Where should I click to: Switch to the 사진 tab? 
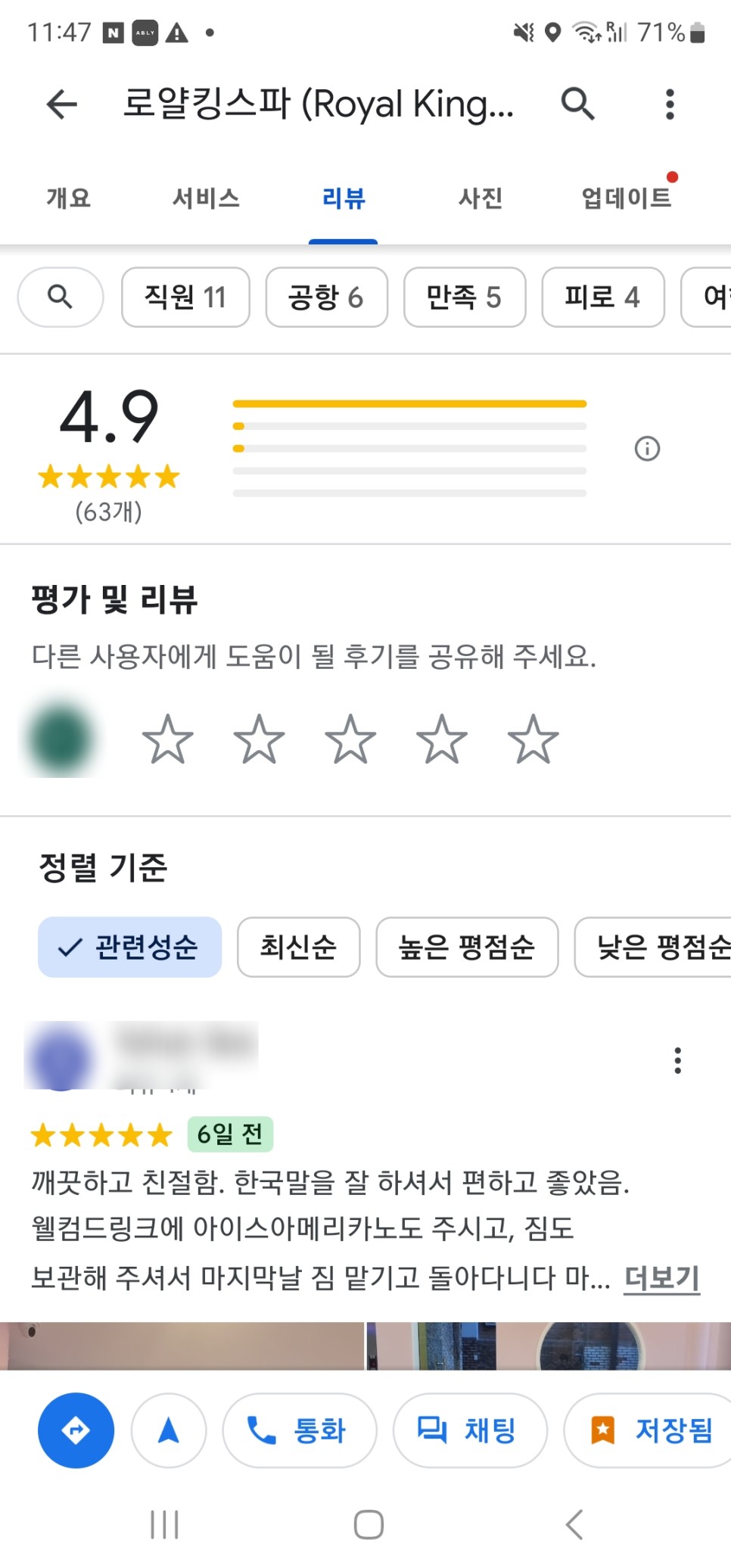(481, 198)
